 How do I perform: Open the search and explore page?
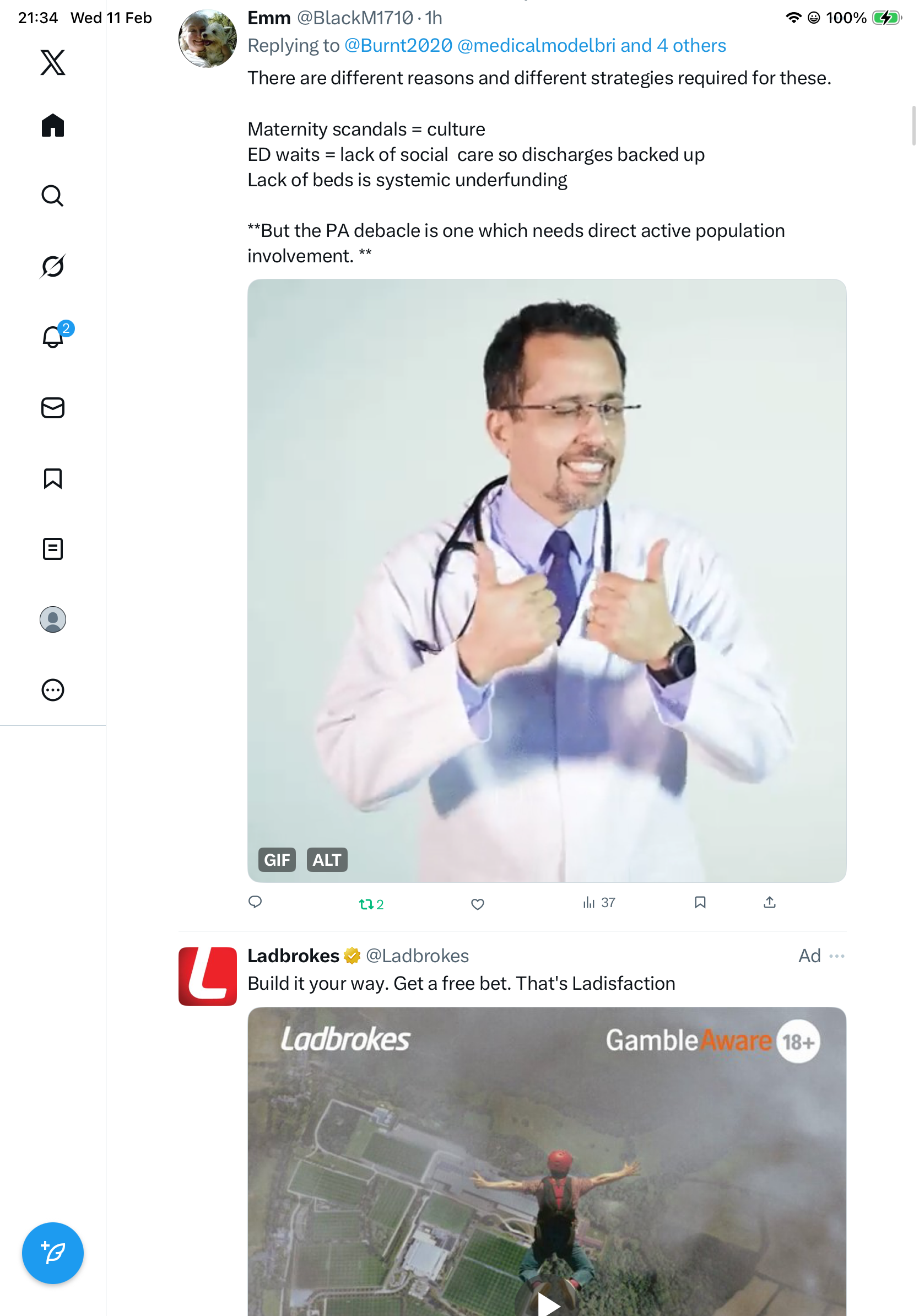[x=53, y=196]
